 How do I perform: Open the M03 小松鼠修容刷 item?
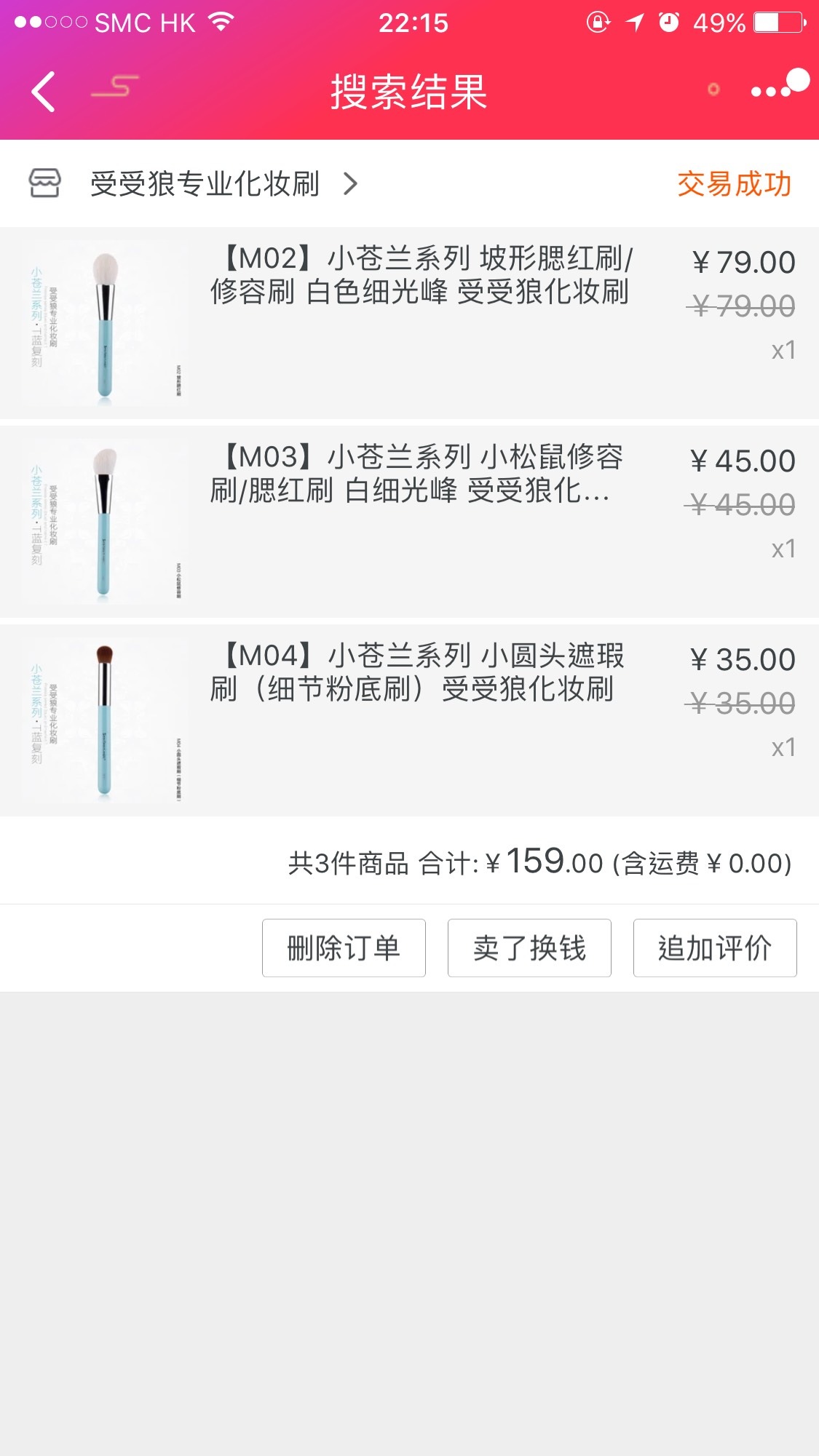pos(409,522)
